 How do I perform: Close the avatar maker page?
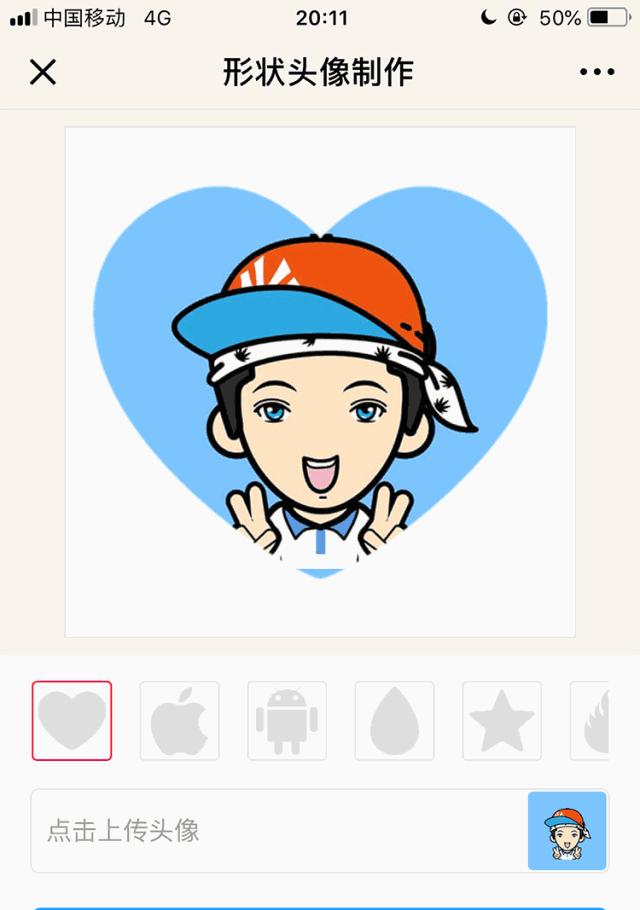[x=43, y=72]
